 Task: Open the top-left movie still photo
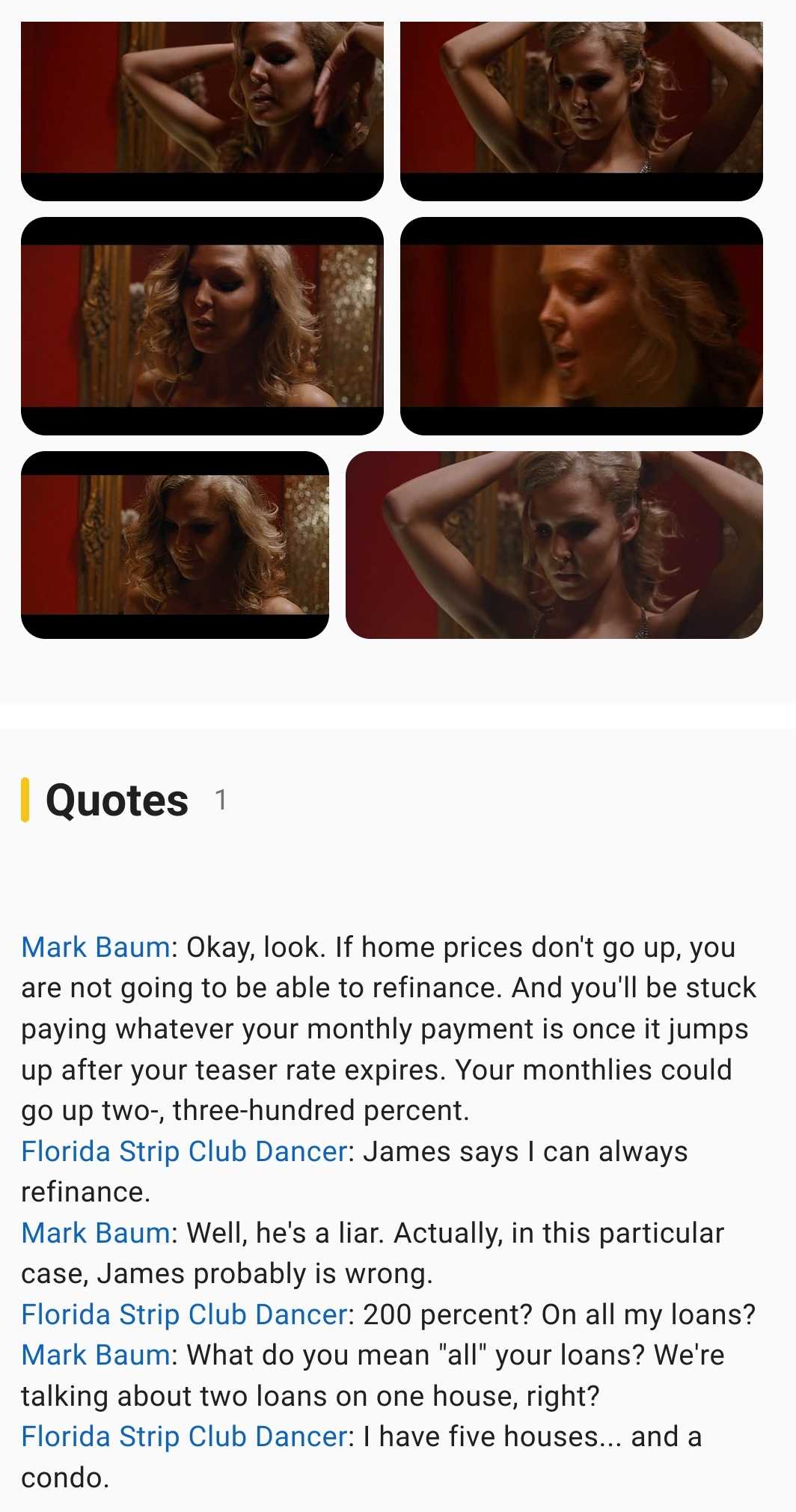click(x=202, y=111)
